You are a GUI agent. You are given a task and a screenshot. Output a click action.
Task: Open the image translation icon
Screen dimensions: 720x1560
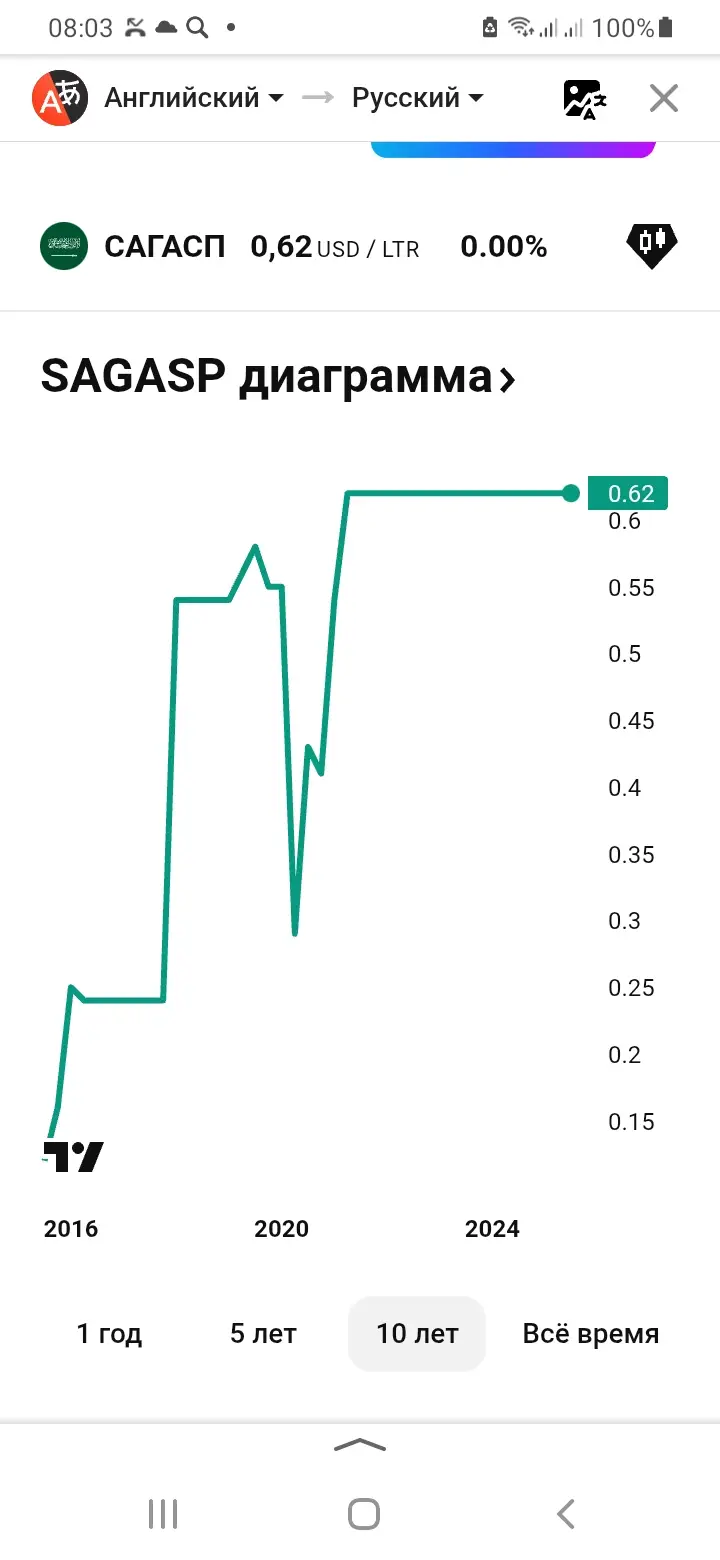click(585, 99)
